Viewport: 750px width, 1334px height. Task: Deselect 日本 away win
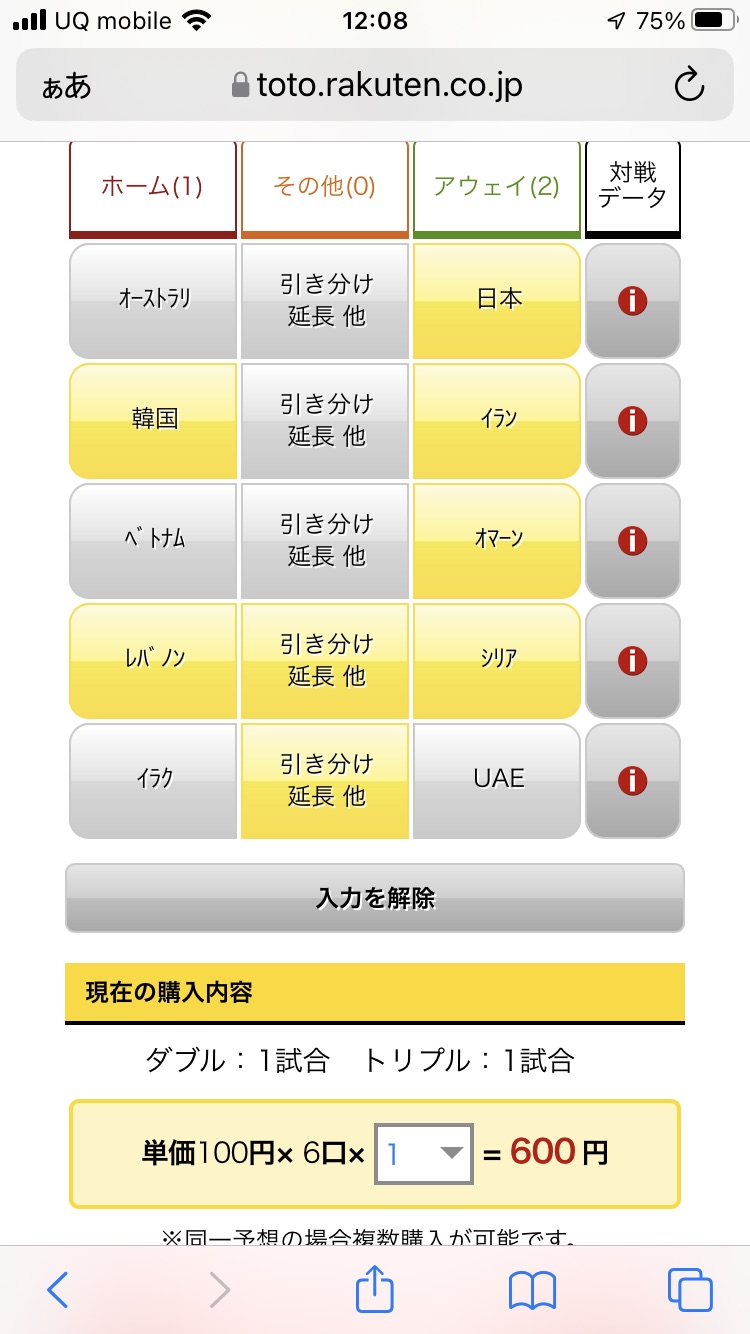[x=497, y=301]
